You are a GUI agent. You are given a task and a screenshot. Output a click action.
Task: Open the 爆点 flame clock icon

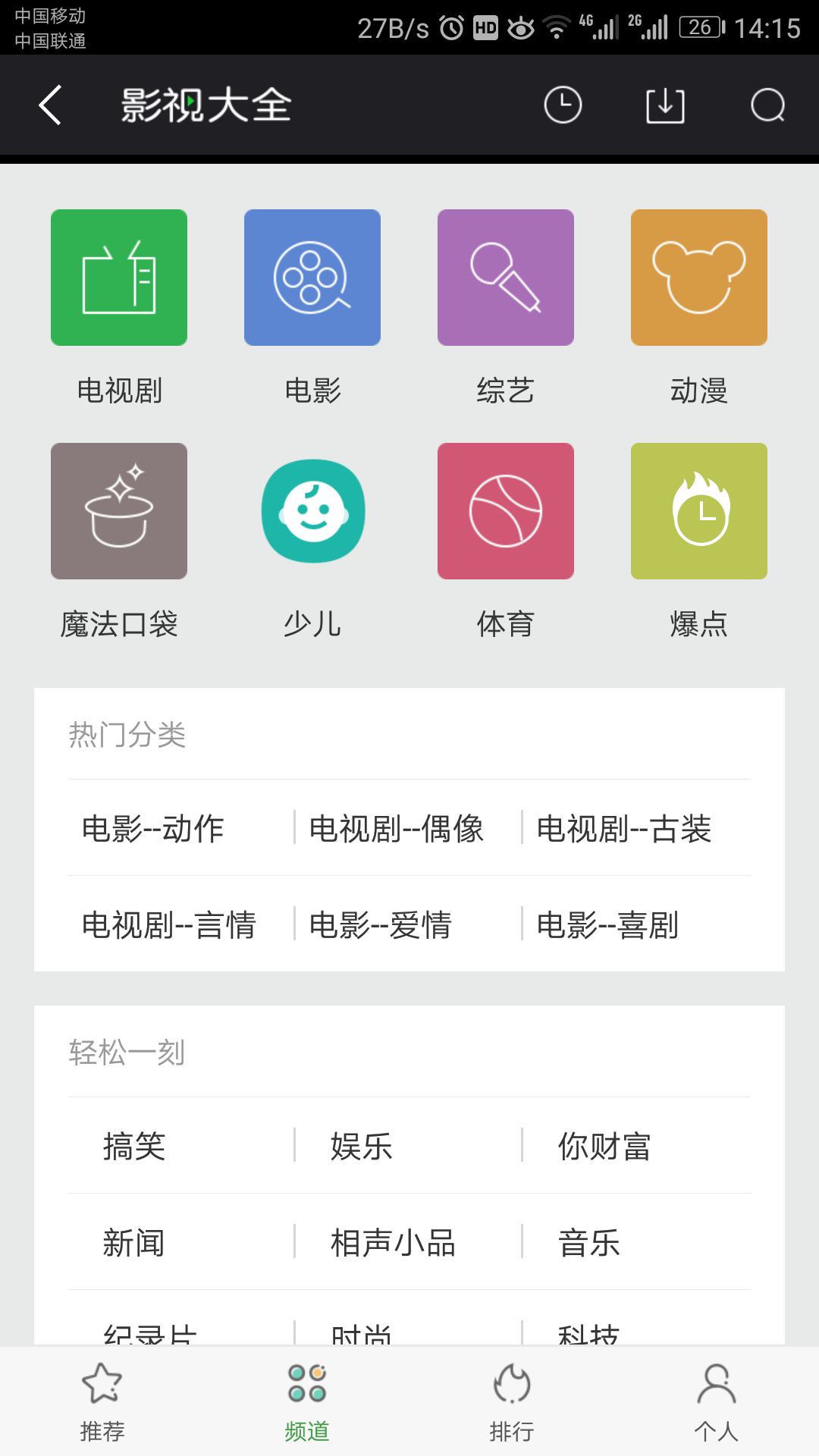(x=698, y=510)
